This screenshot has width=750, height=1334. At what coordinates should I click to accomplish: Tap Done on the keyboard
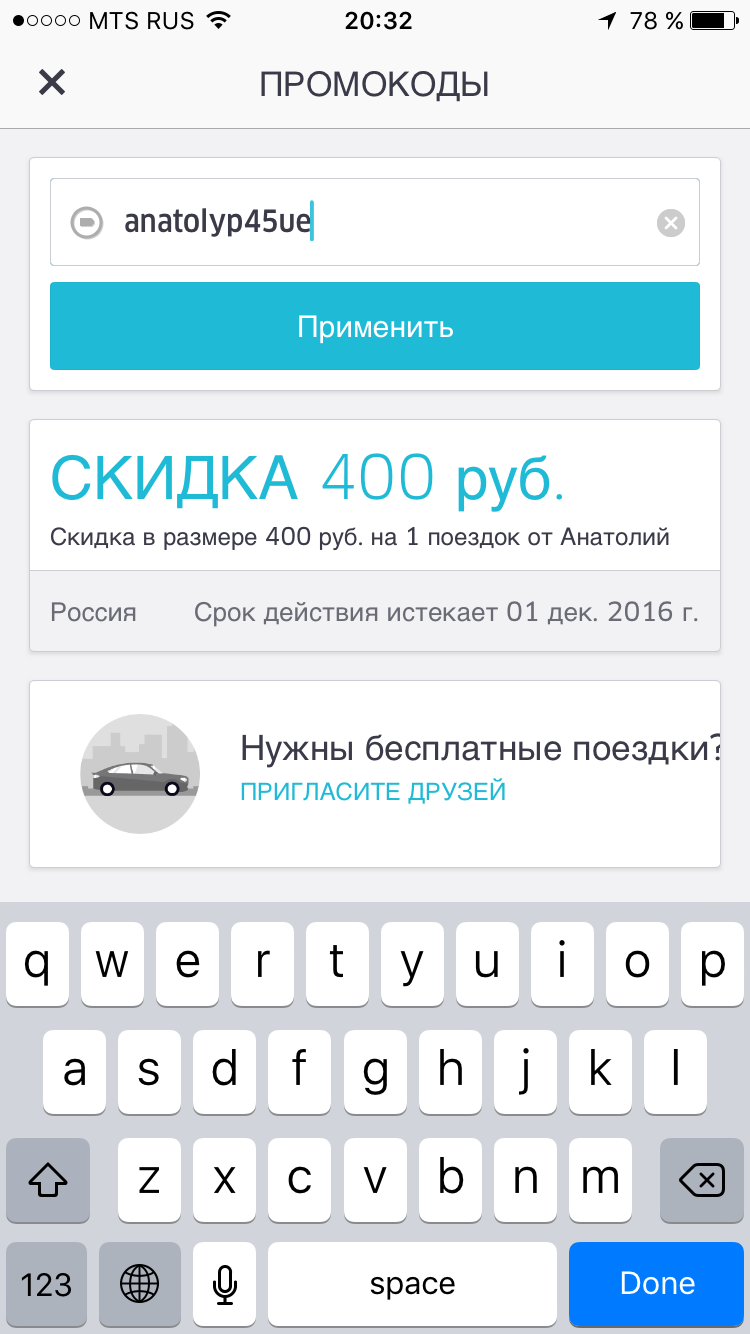[x=657, y=1284]
